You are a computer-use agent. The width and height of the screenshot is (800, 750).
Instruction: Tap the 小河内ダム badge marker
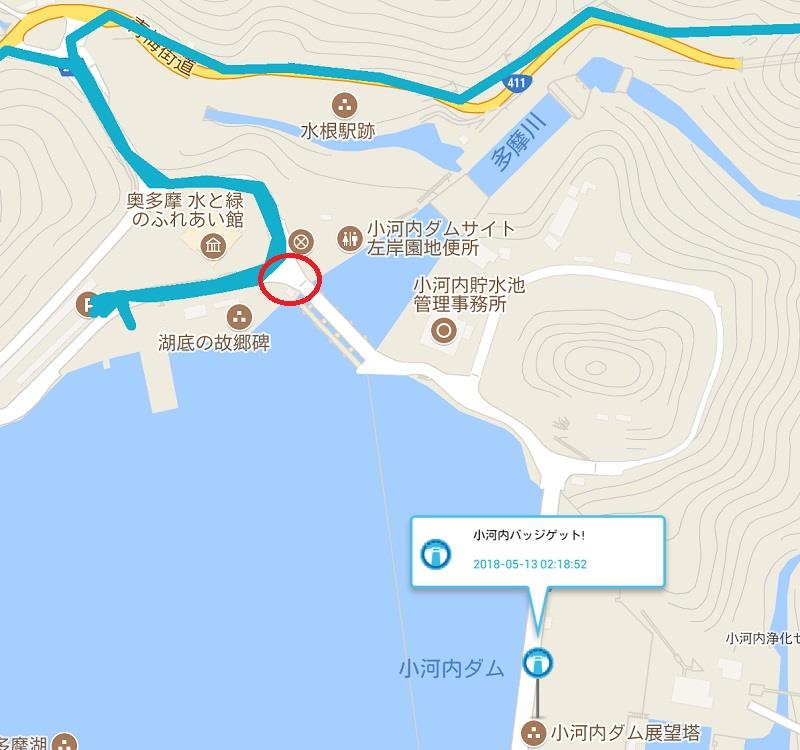(x=537, y=662)
